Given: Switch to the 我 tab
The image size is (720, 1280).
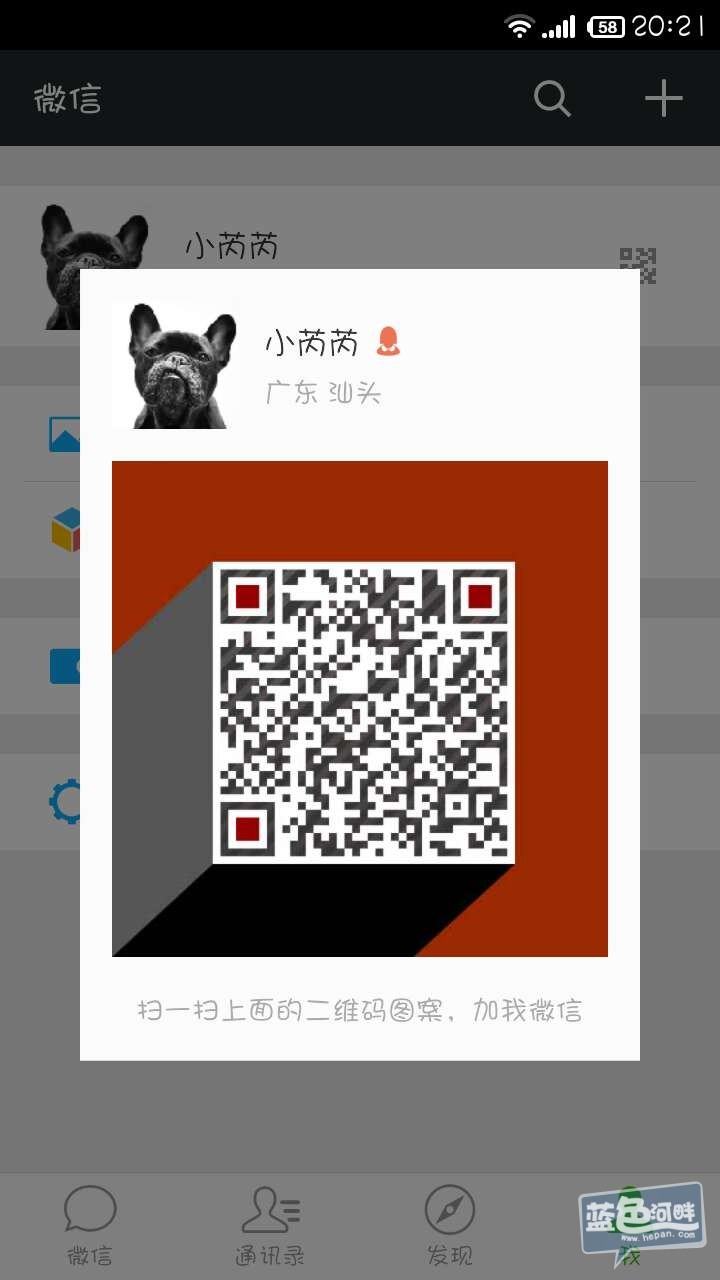Looking at the screenshot, I should (630, 1226).
